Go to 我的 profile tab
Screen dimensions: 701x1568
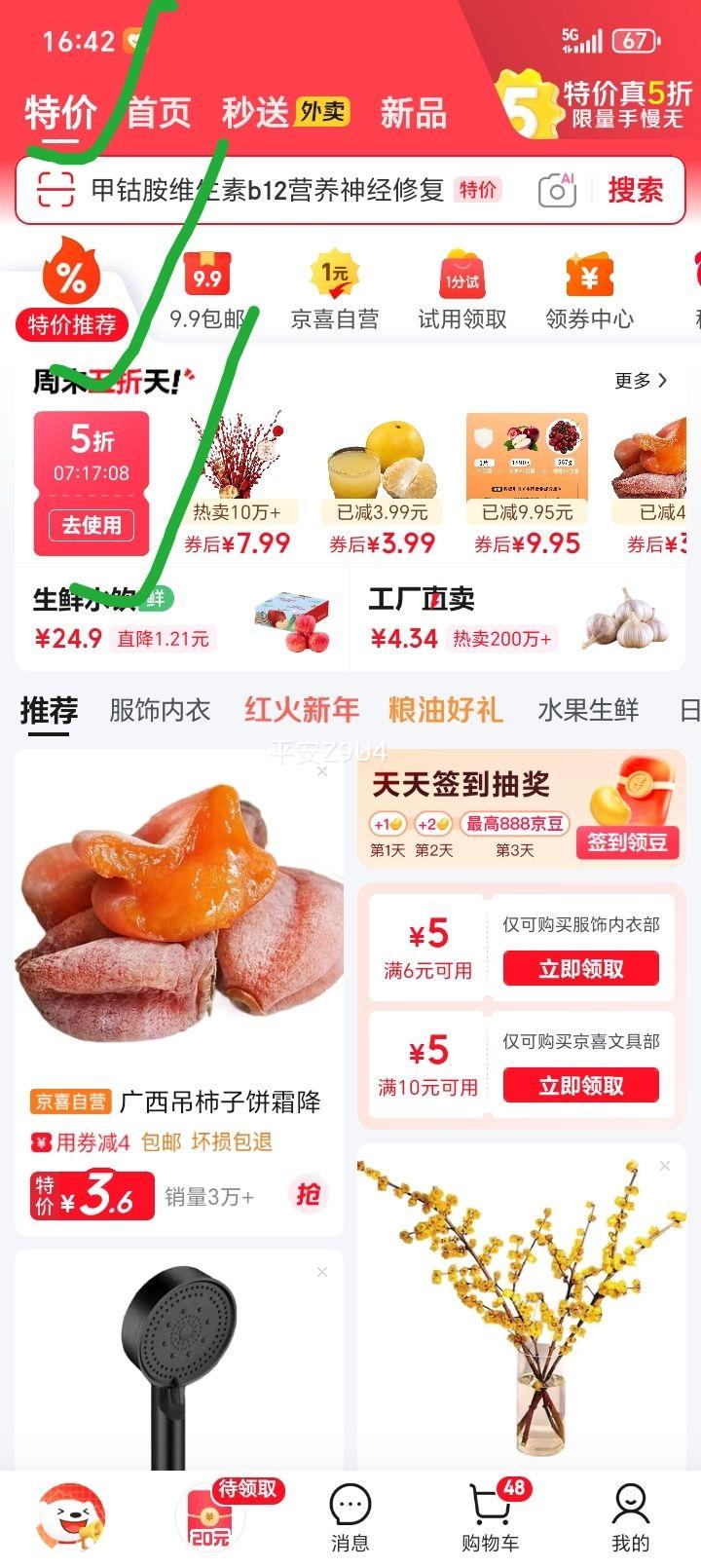click(x=631, y=1514)
